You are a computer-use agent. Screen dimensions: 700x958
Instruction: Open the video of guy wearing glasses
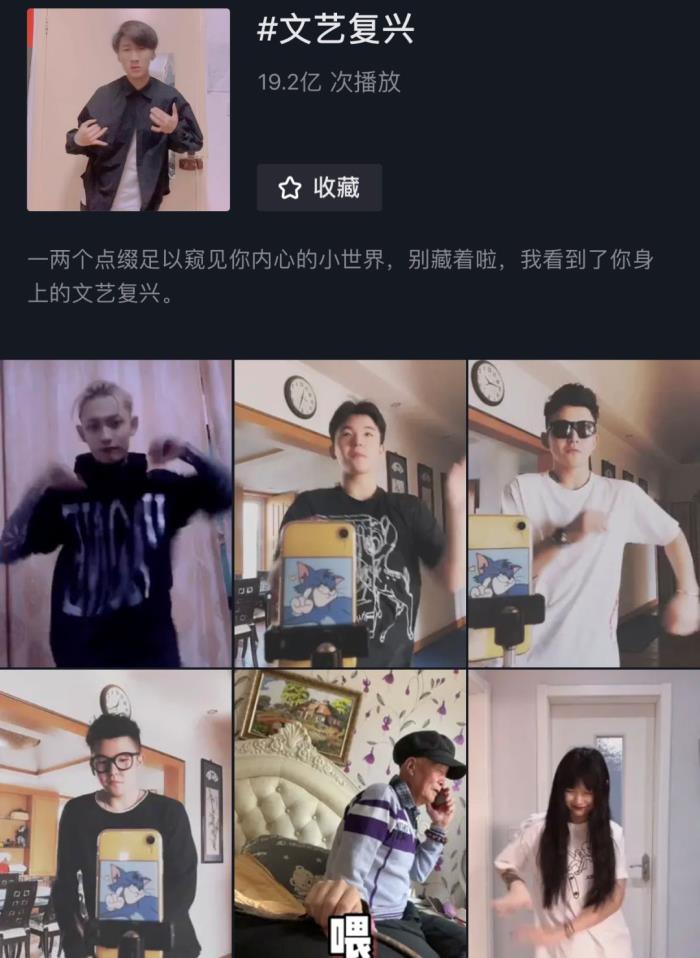116,814
